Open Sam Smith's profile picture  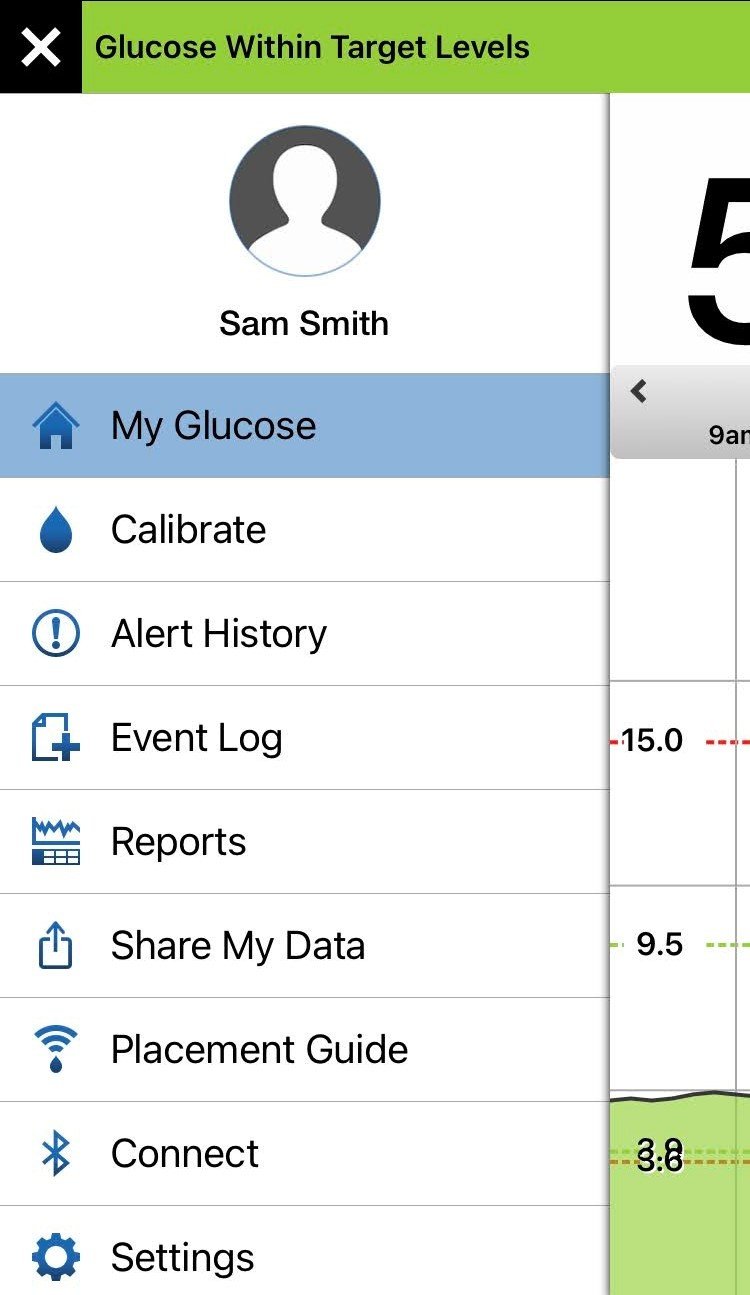(304, 200)
